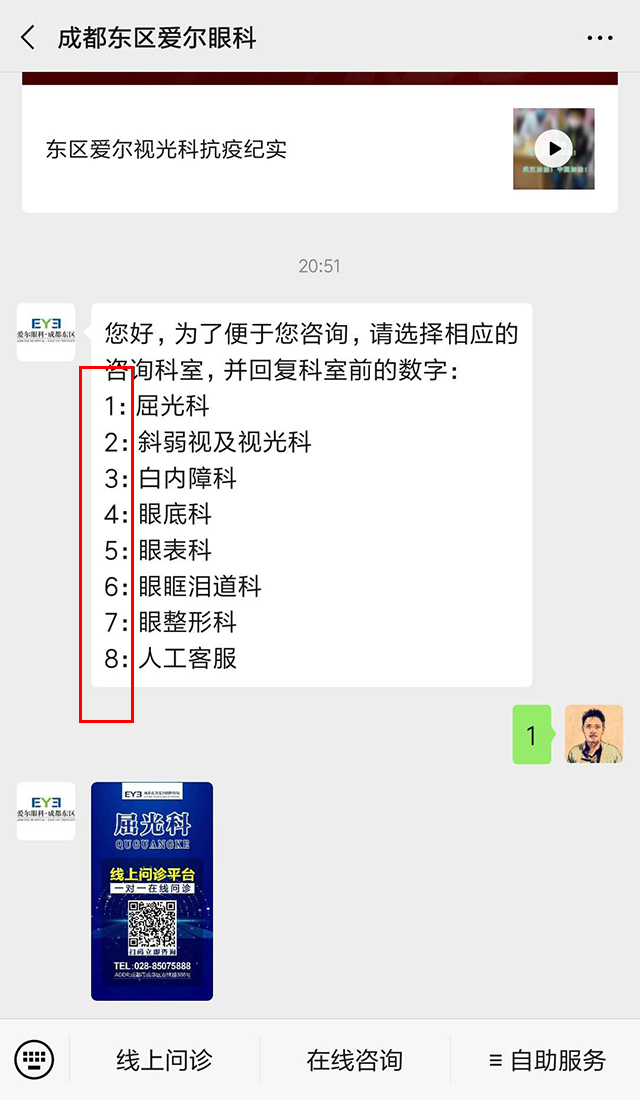This screenshot has width=640, height=1100.
Task: Go back from 成都东区爱尔眼科 chat
Action: click(x=28, y=37)
